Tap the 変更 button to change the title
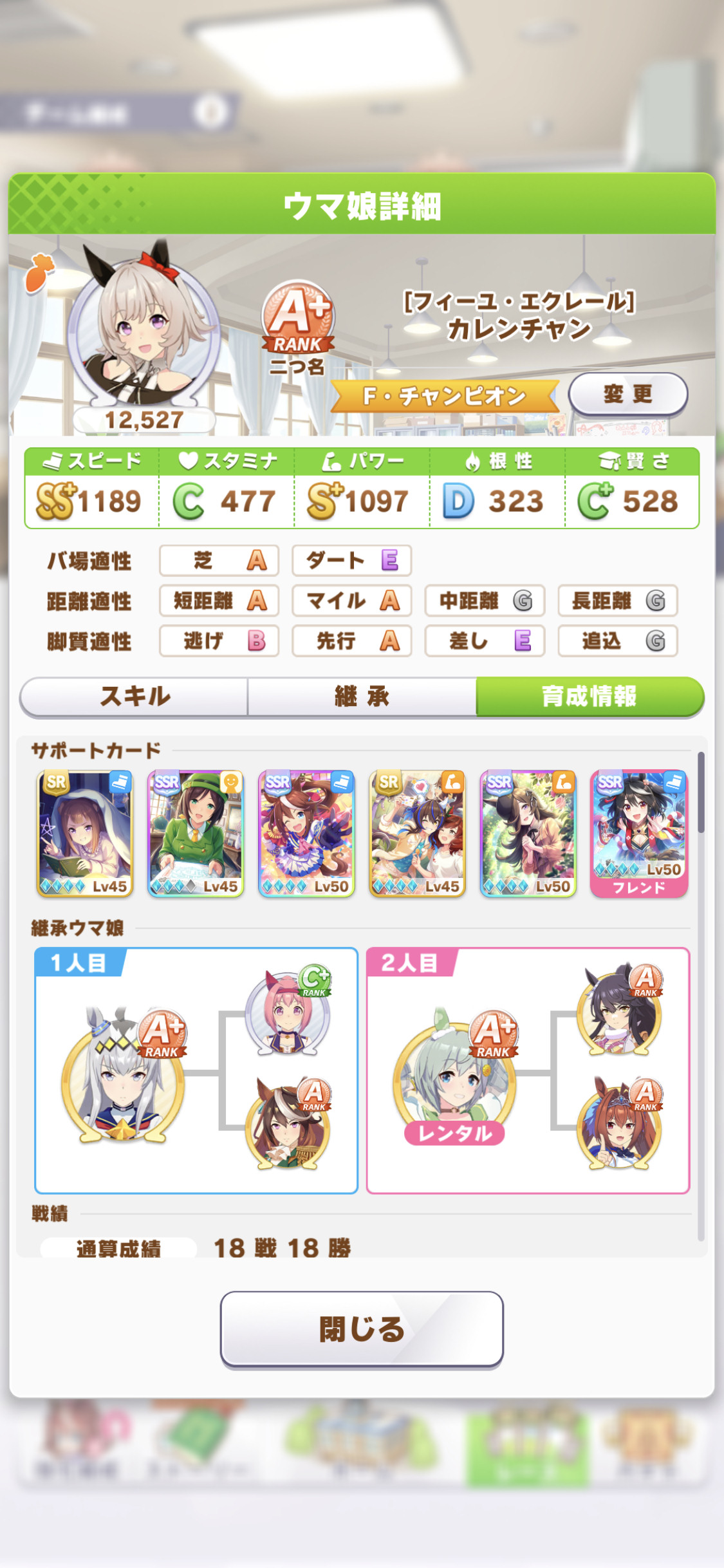The width and height of the screenshot is (724, 1568). [x=627, y=394]
